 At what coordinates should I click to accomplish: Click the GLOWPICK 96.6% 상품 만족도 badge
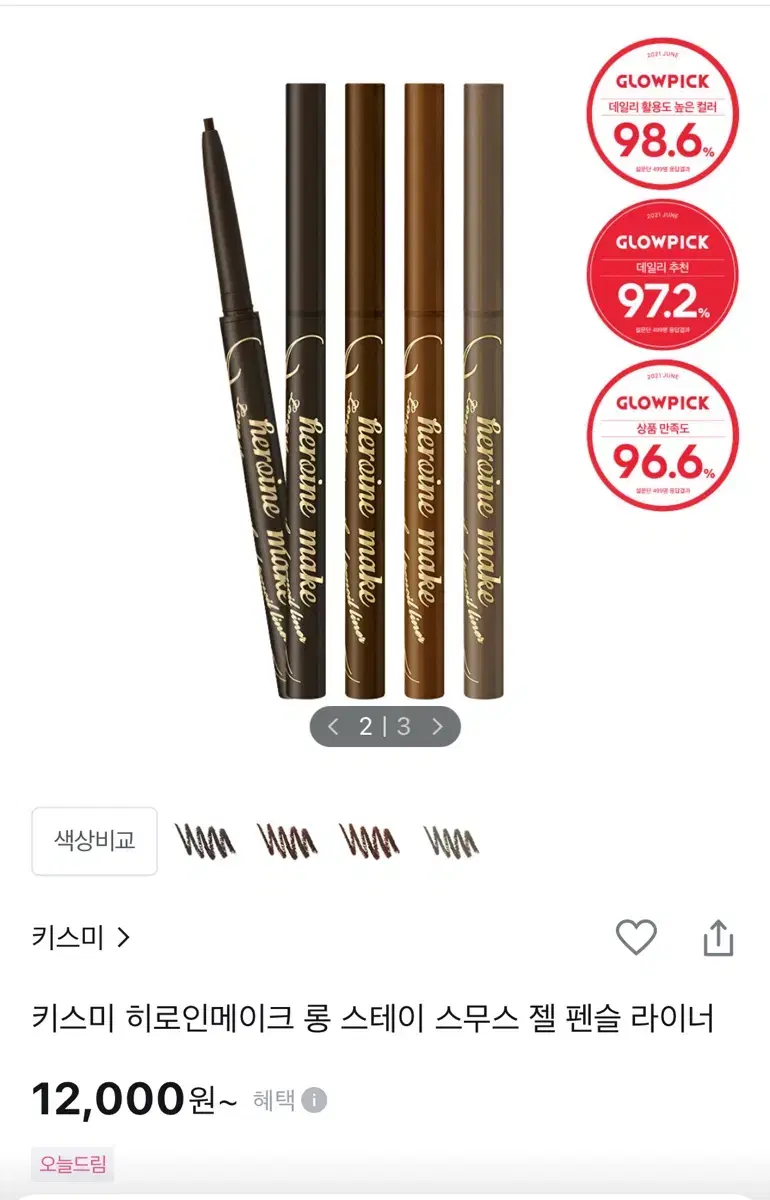[x=660, y=435]
